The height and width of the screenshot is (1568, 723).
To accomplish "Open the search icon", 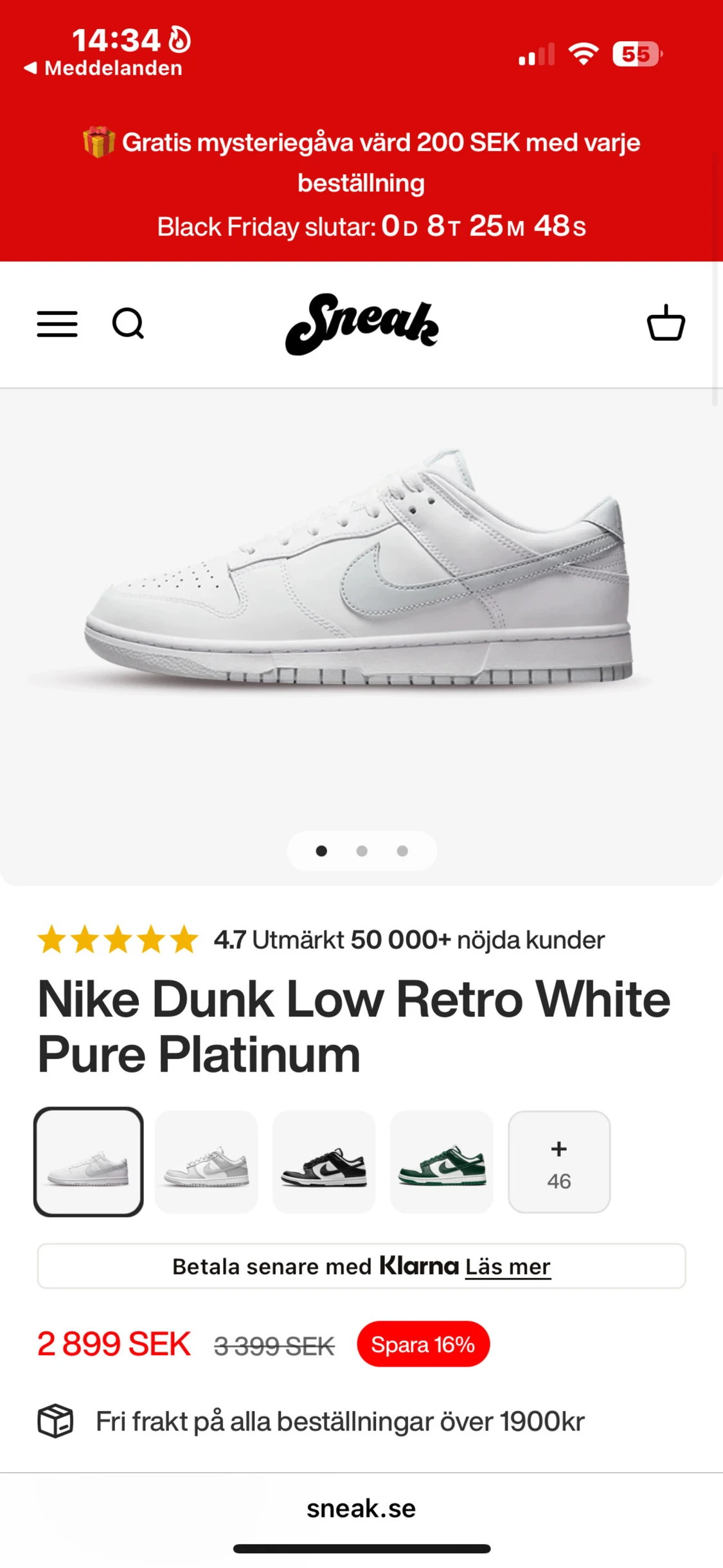I will [129, 325].
